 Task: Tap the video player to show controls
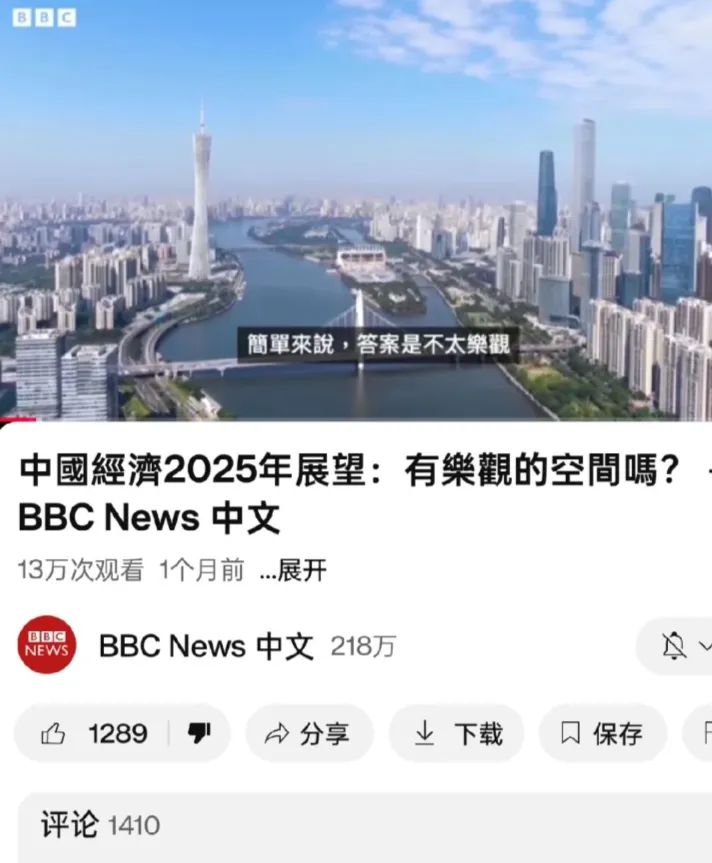(356, 210)
